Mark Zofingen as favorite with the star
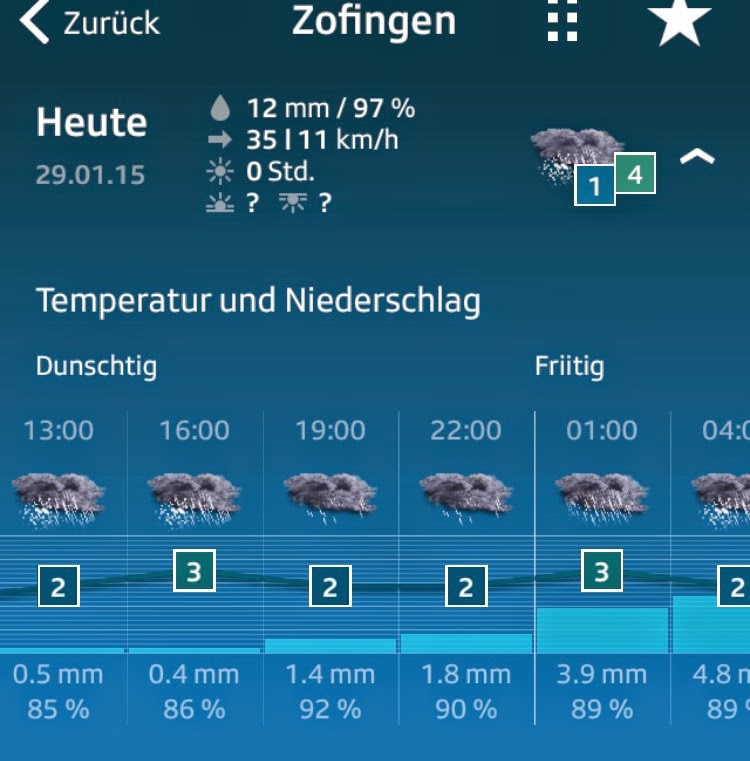Screen dimensions: 750x761 tap(680, 22)
